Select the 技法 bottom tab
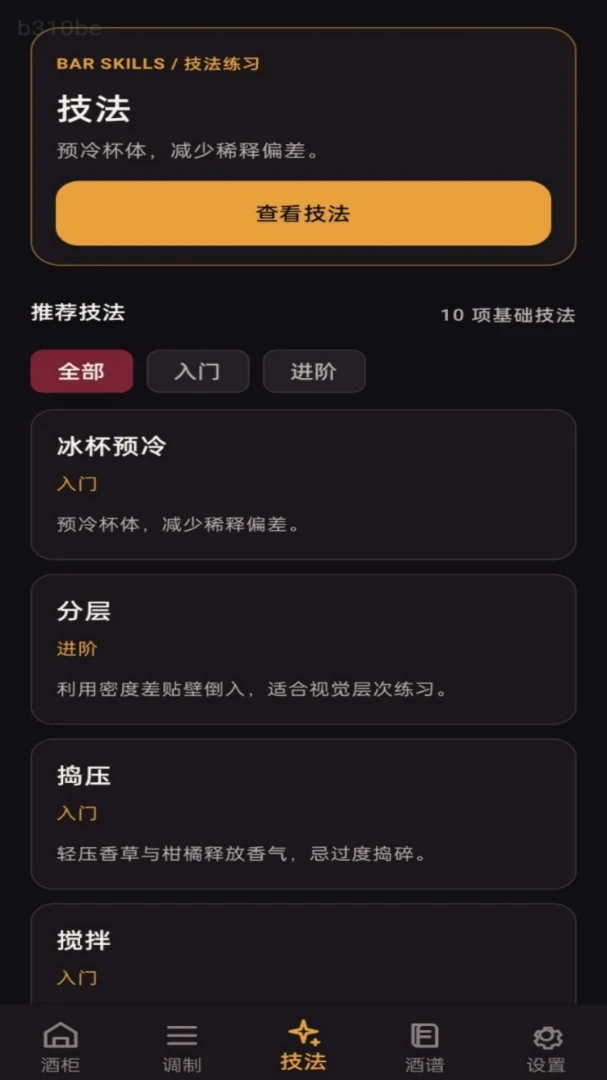607x1080 pixels. 303,1047
